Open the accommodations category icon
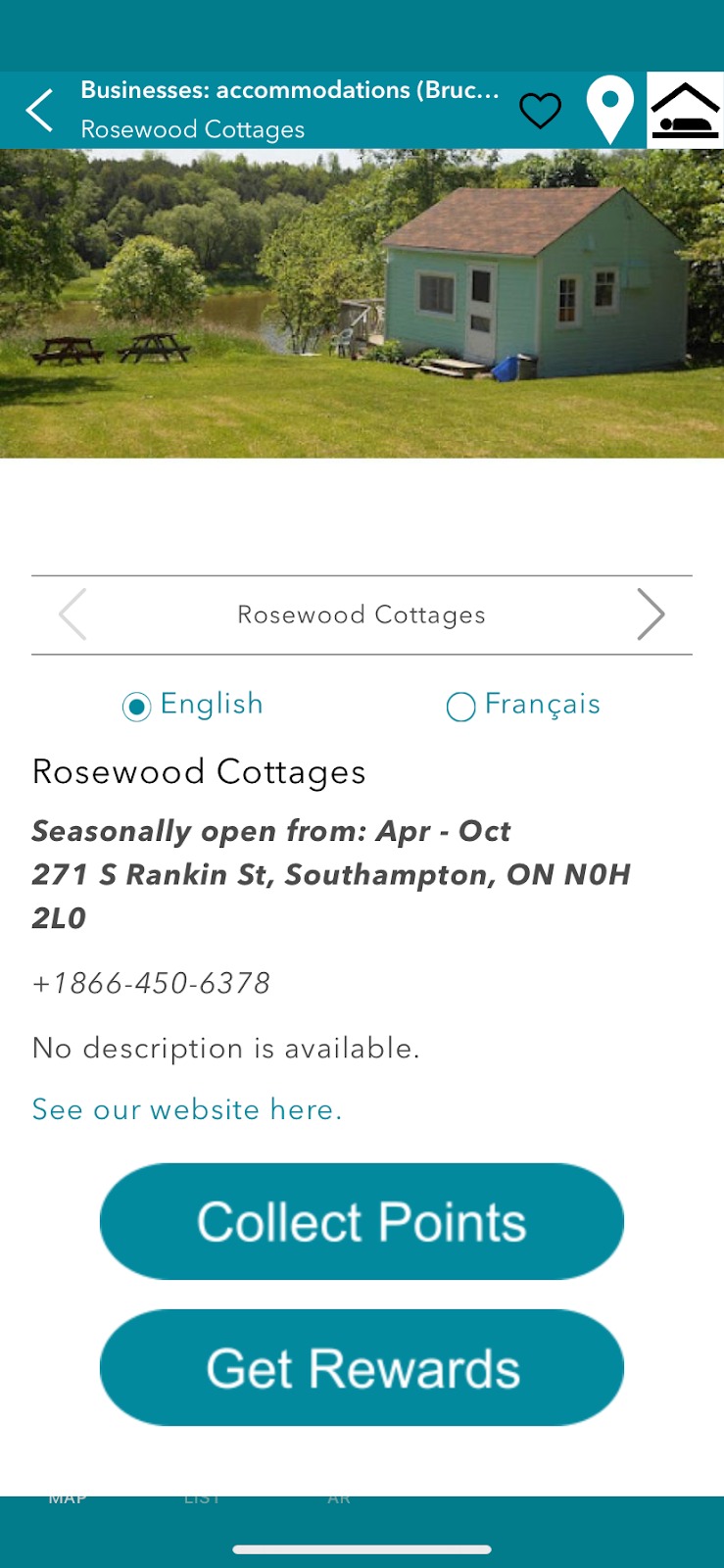This screenshot has width=724, height=1568. click(685, 110)
